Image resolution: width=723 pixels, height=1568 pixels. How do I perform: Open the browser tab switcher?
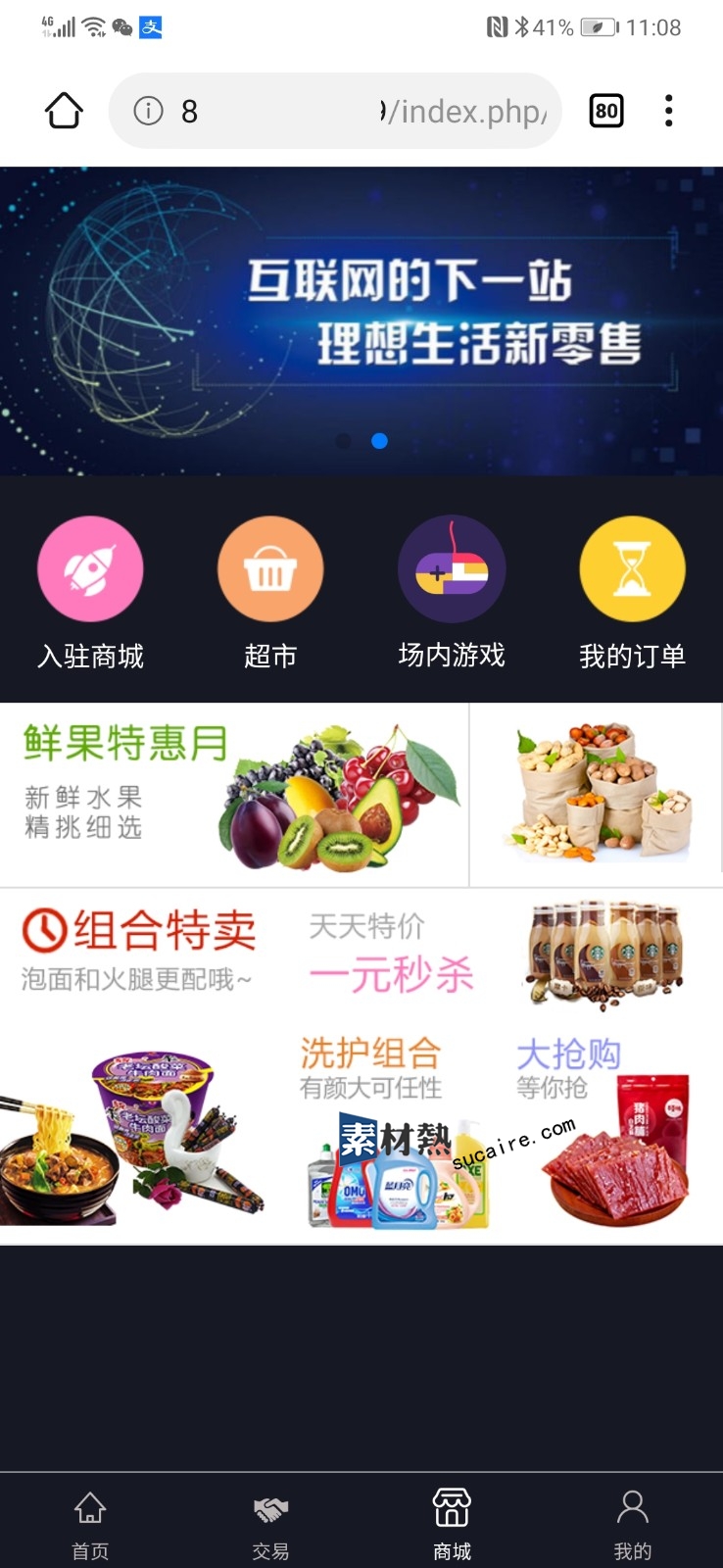pos(606,111)
